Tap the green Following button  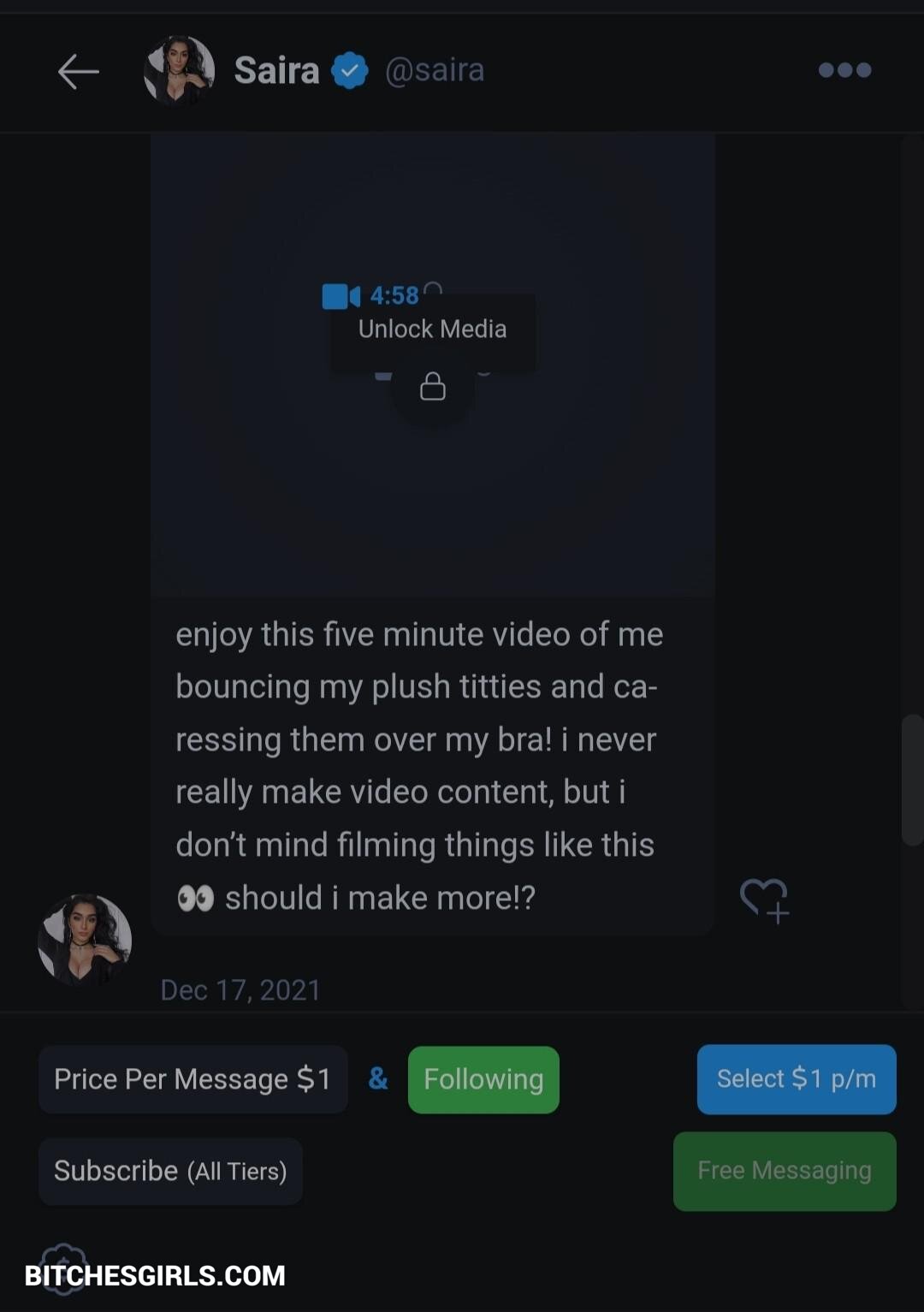tap(483, 1079)
